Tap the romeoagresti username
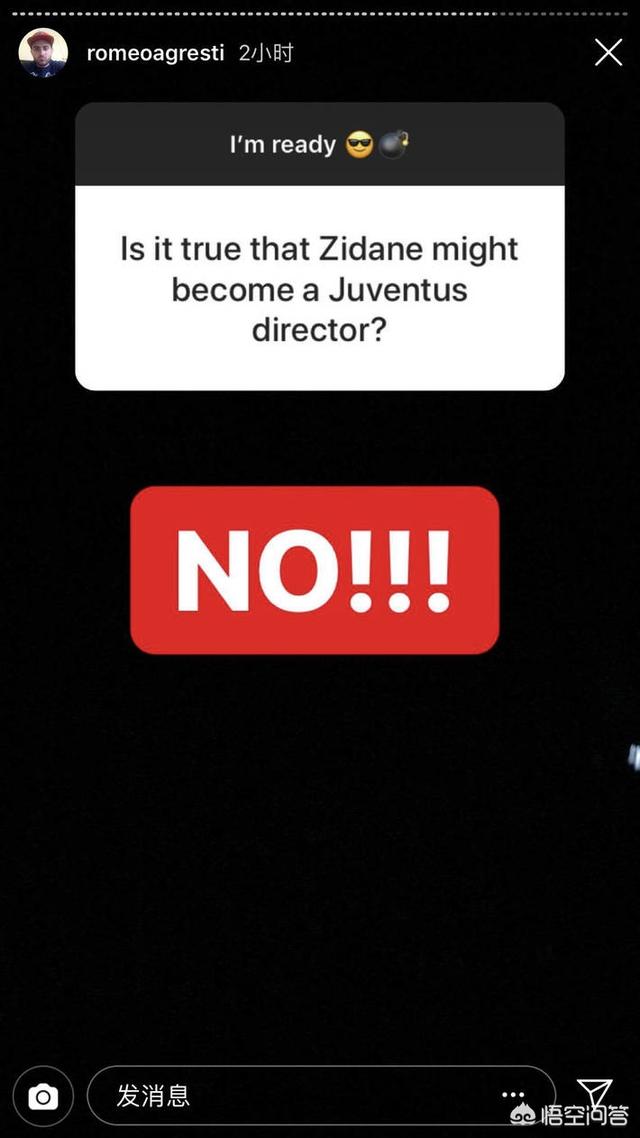This screenshot has height=1138, width=640. point(155,54)
